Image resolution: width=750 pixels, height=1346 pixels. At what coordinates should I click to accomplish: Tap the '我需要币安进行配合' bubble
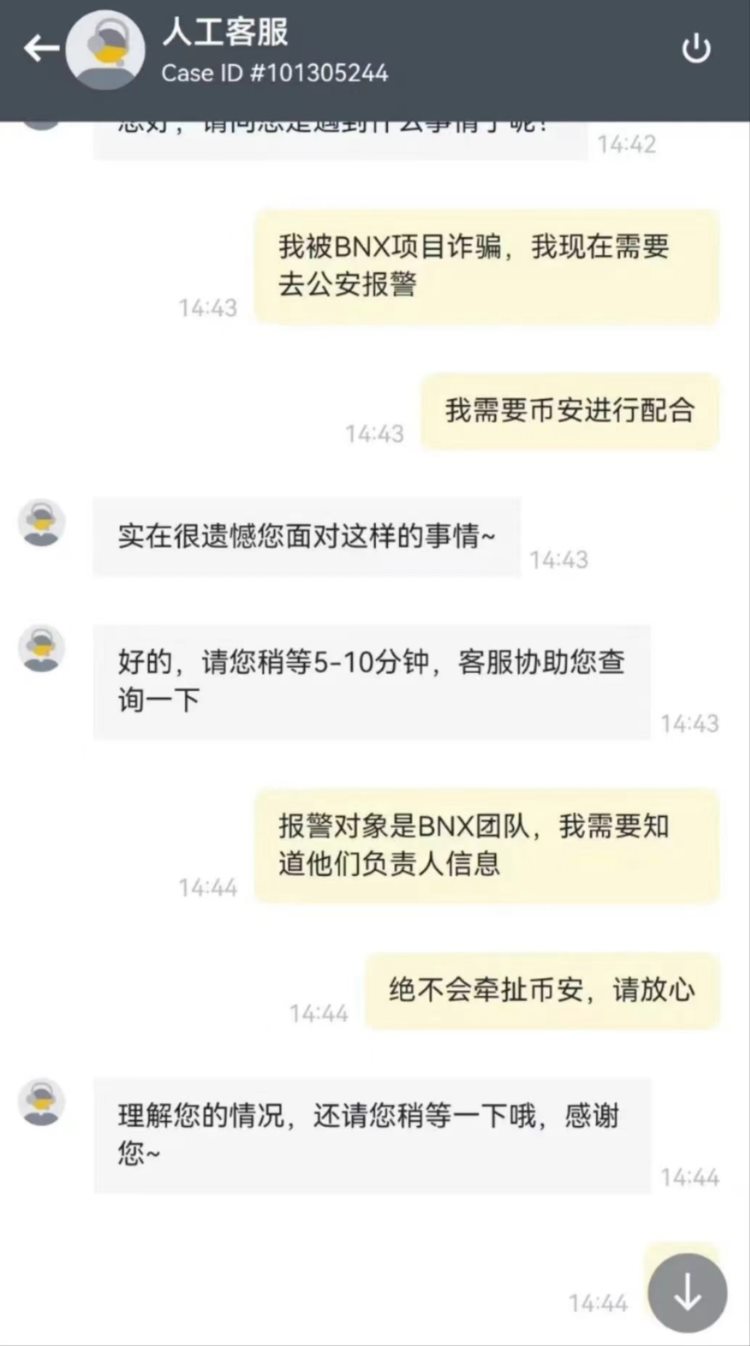572,410
